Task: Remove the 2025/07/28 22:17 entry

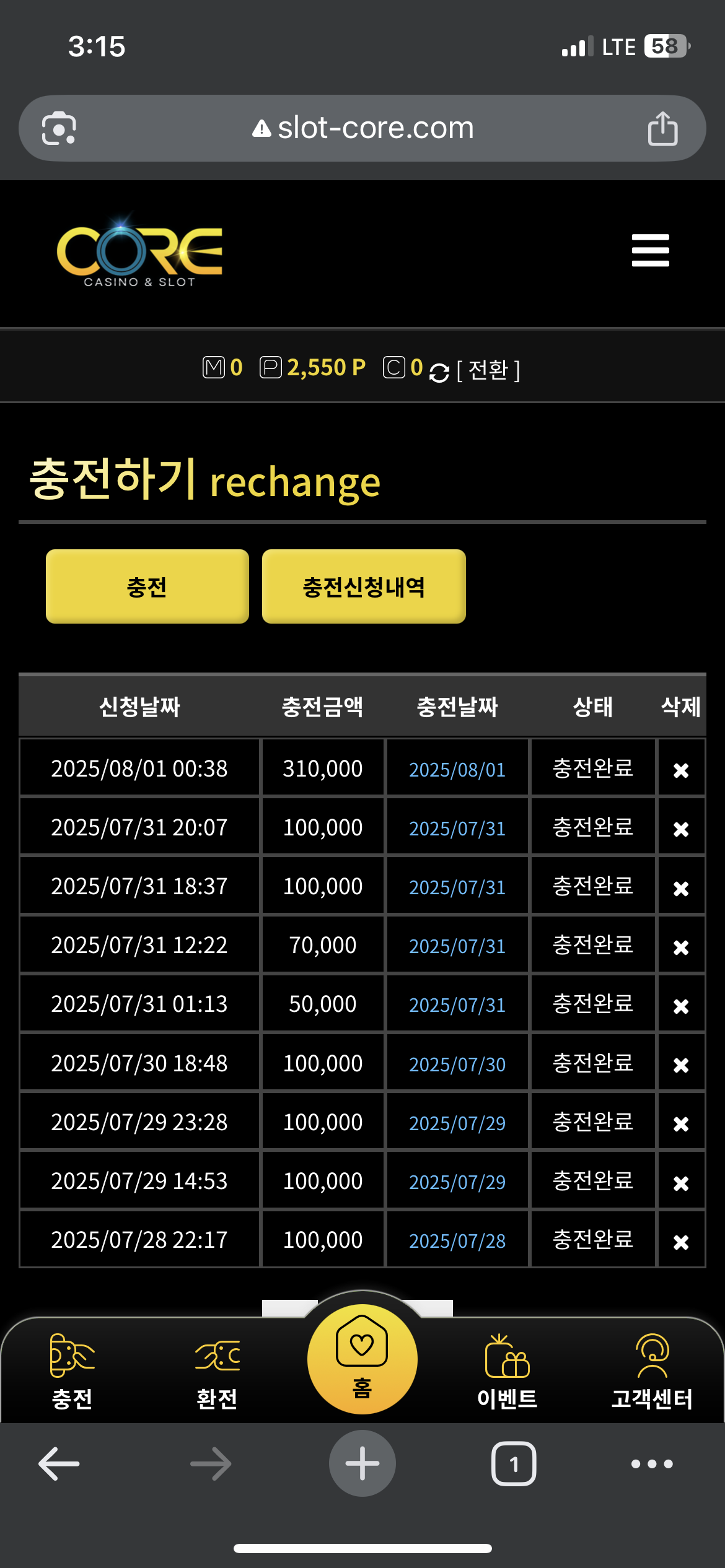Action: pyautogui.click(x=681, y=1242)
